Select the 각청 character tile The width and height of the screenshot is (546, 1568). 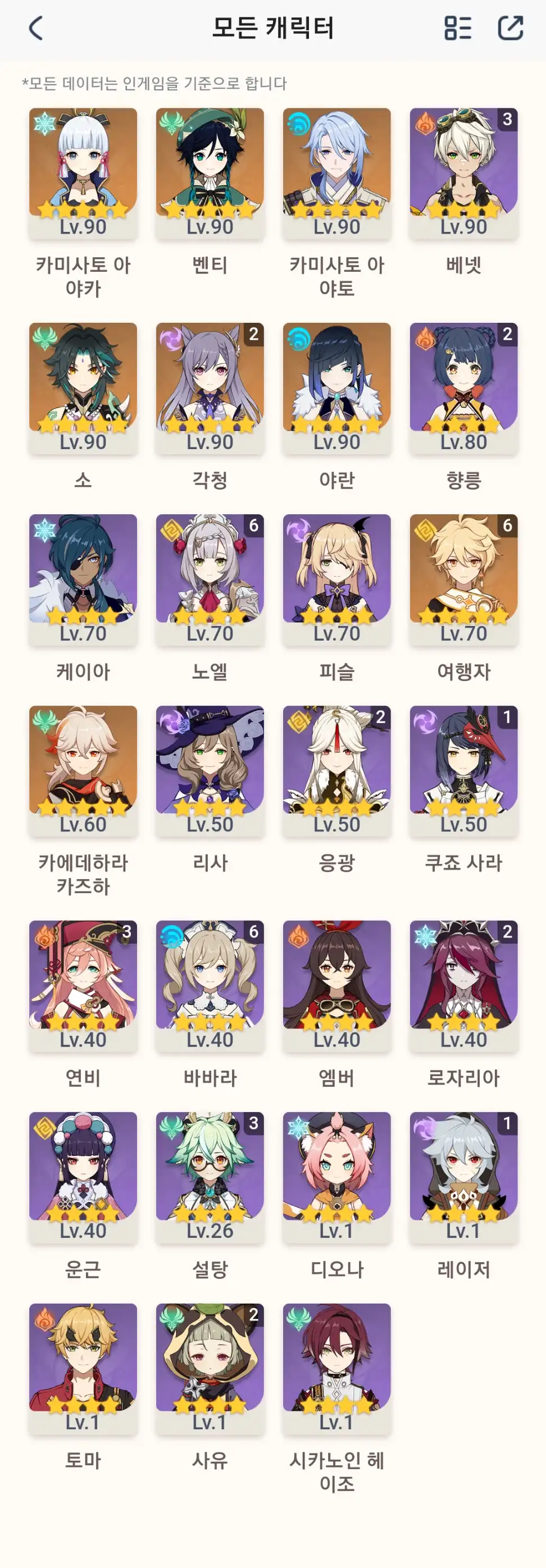210,388
